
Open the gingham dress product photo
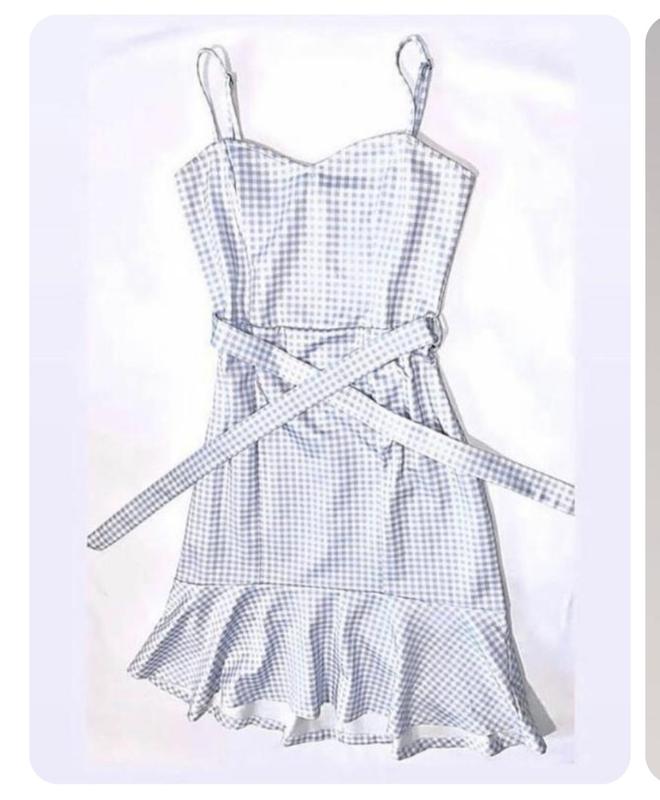330,400
